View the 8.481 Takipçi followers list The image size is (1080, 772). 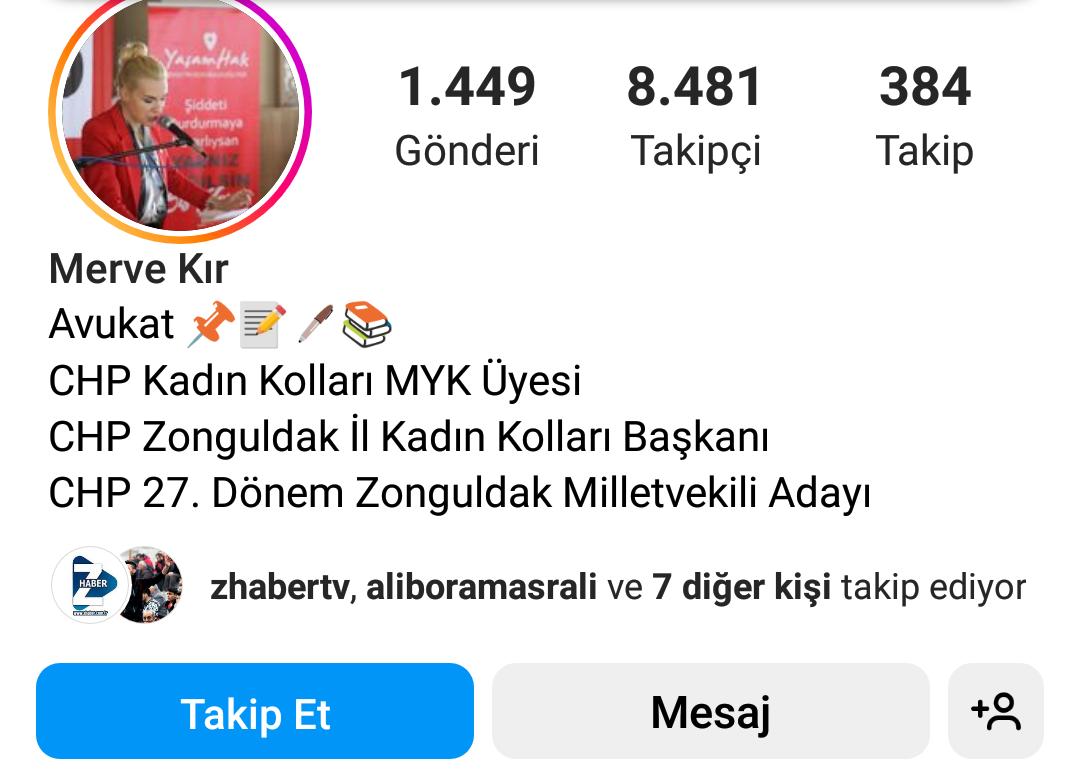[695, 115]
